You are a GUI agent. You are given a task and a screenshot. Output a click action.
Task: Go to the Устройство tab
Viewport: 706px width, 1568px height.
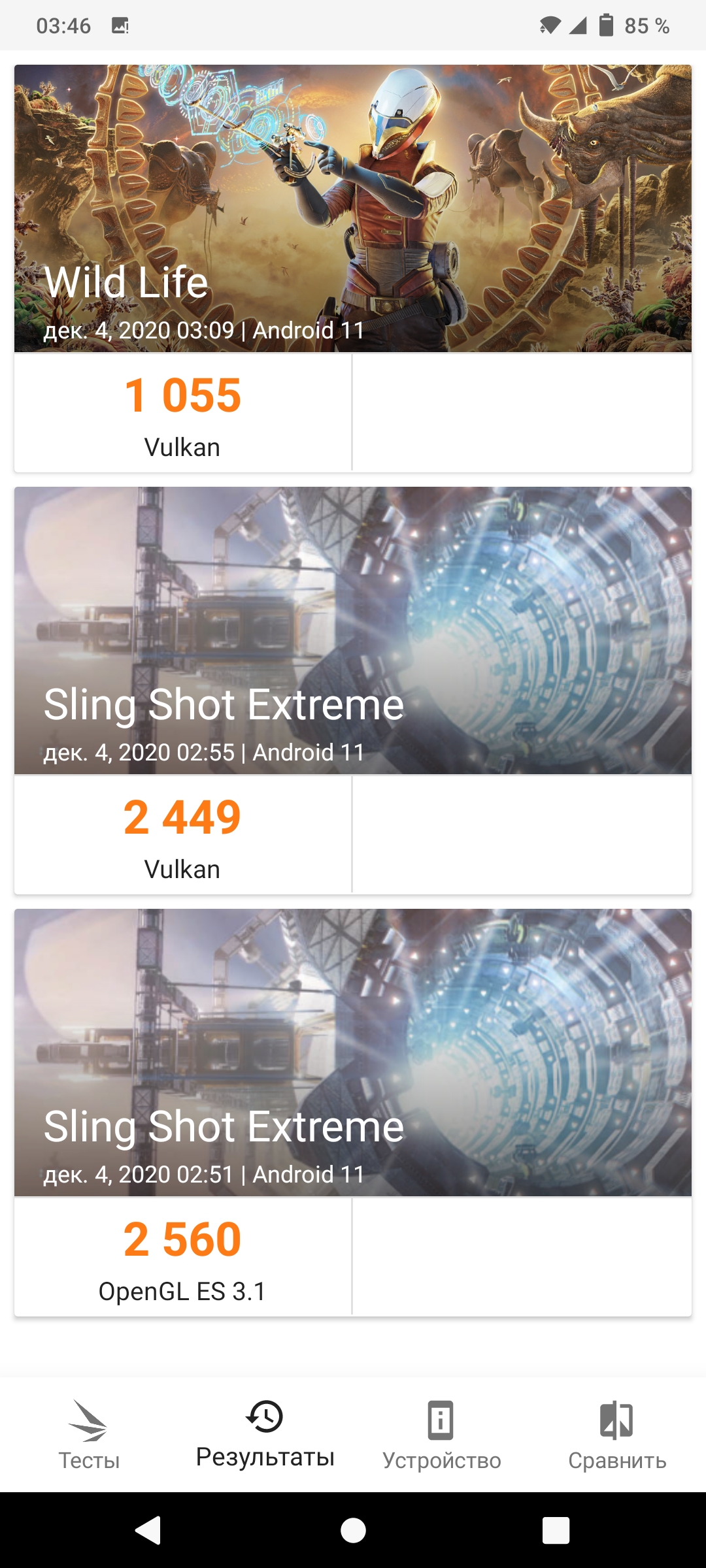point(441,1435)
